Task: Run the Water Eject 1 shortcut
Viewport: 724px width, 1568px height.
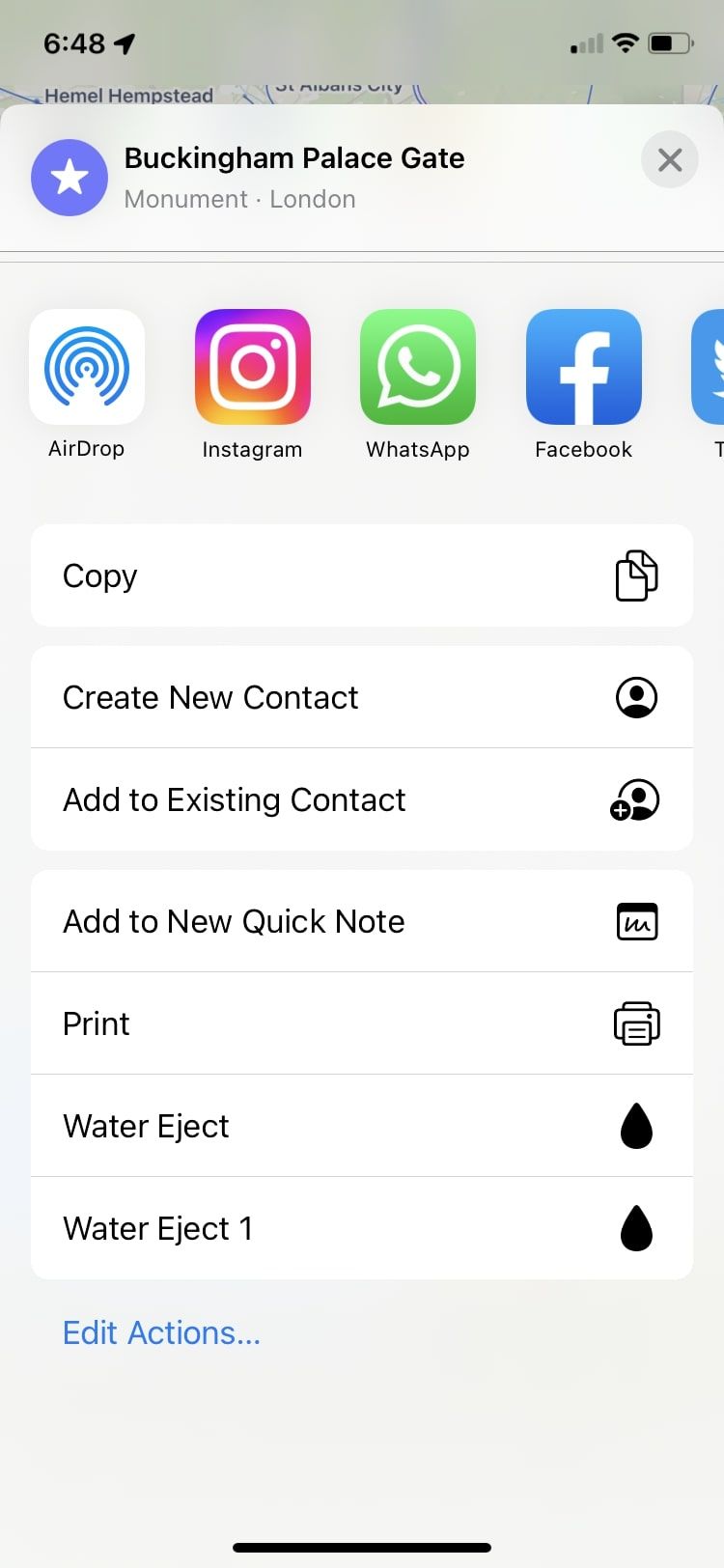Action: [x=362, y=1228]
